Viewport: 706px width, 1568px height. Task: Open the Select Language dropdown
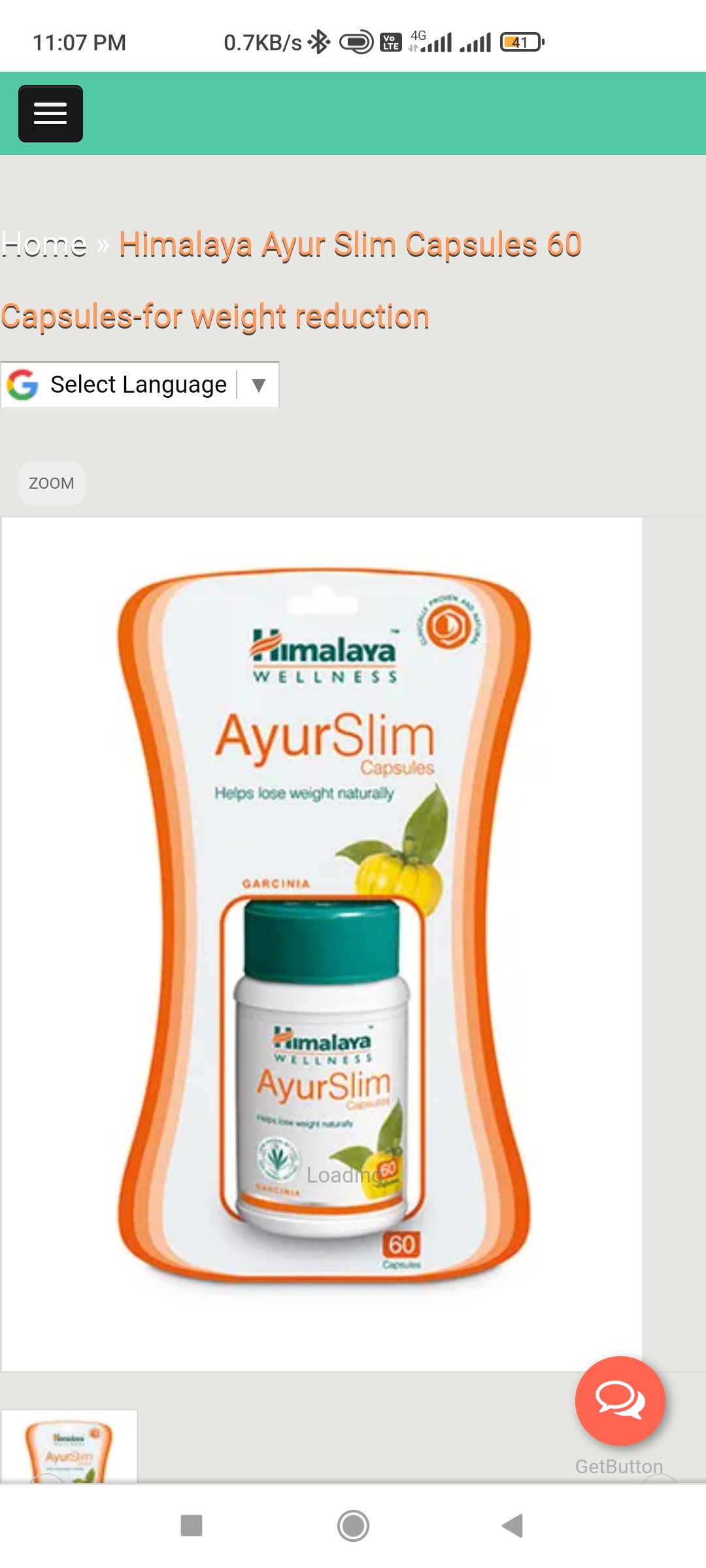click(140, 385)
